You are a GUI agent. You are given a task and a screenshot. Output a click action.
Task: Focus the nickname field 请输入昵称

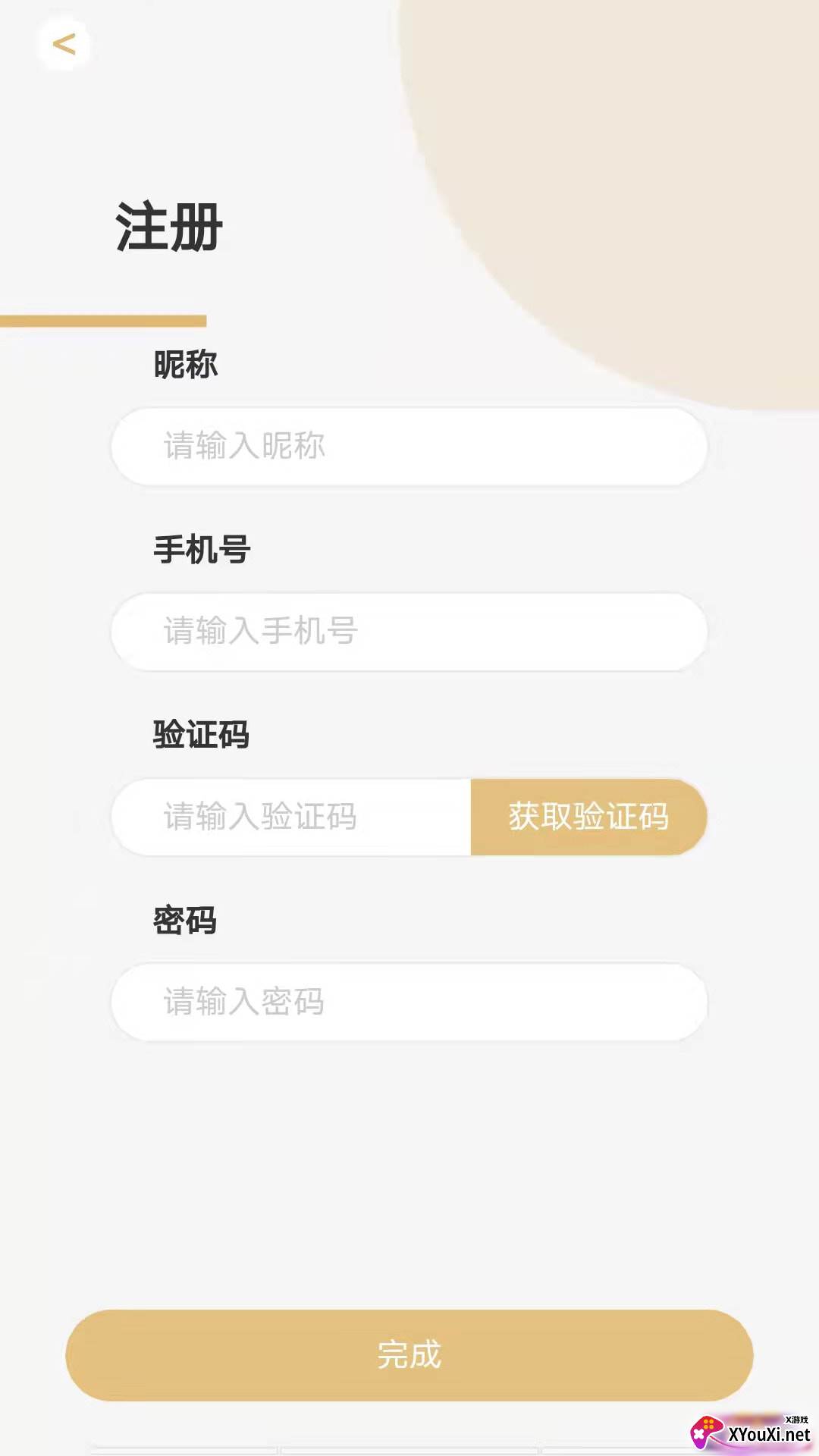409,446
